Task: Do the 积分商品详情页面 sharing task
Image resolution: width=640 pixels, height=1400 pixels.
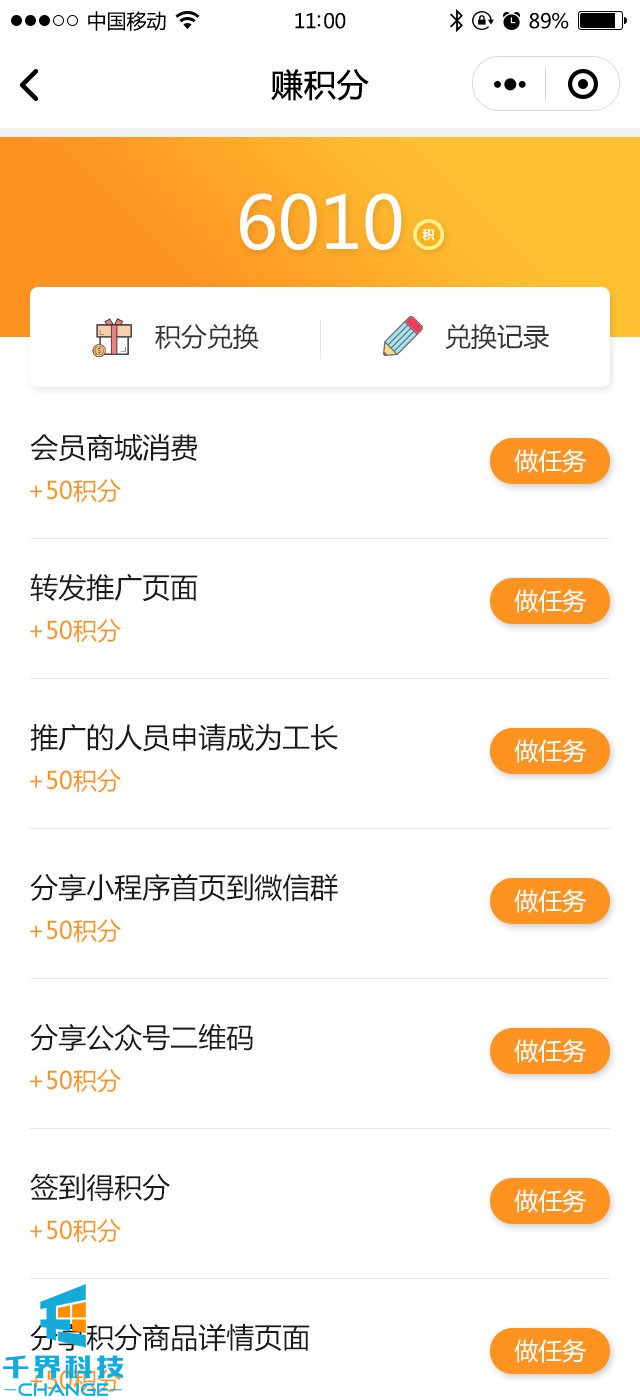Action: tap(549, 1351)
